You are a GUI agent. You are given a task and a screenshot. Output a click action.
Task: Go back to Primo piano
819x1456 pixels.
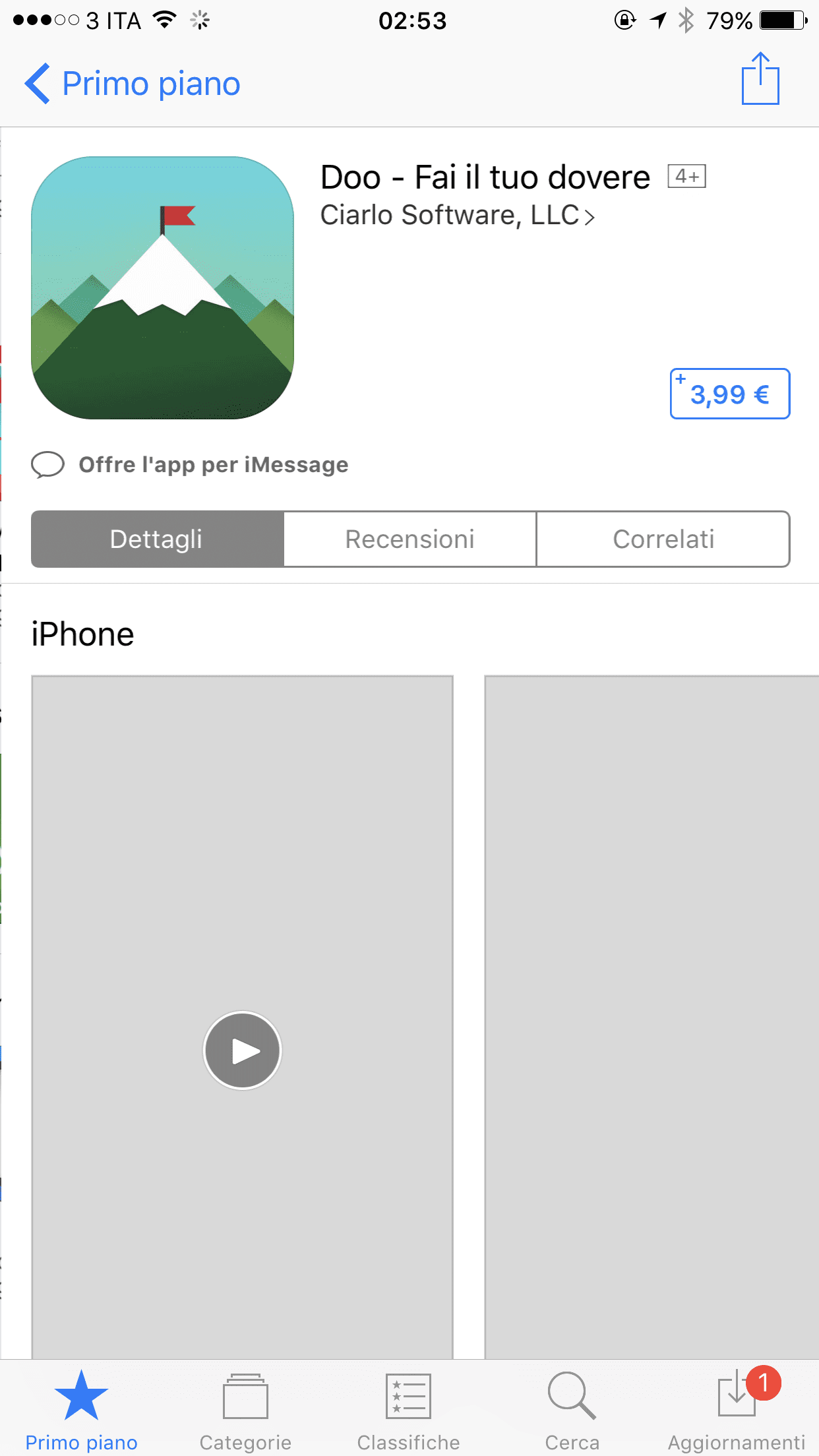click(133, 84)
